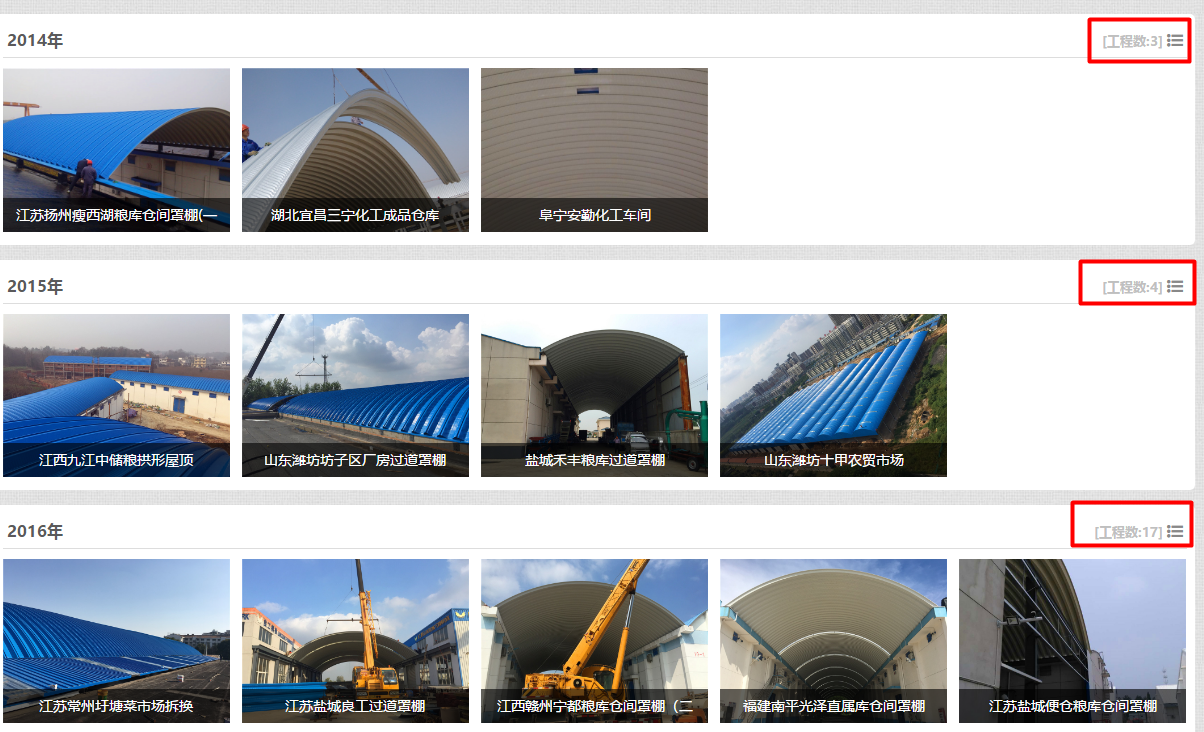This screenshot has width=1204, height=732.
Task: Open the 2014年 project list icon
Action: [1175, 41]
